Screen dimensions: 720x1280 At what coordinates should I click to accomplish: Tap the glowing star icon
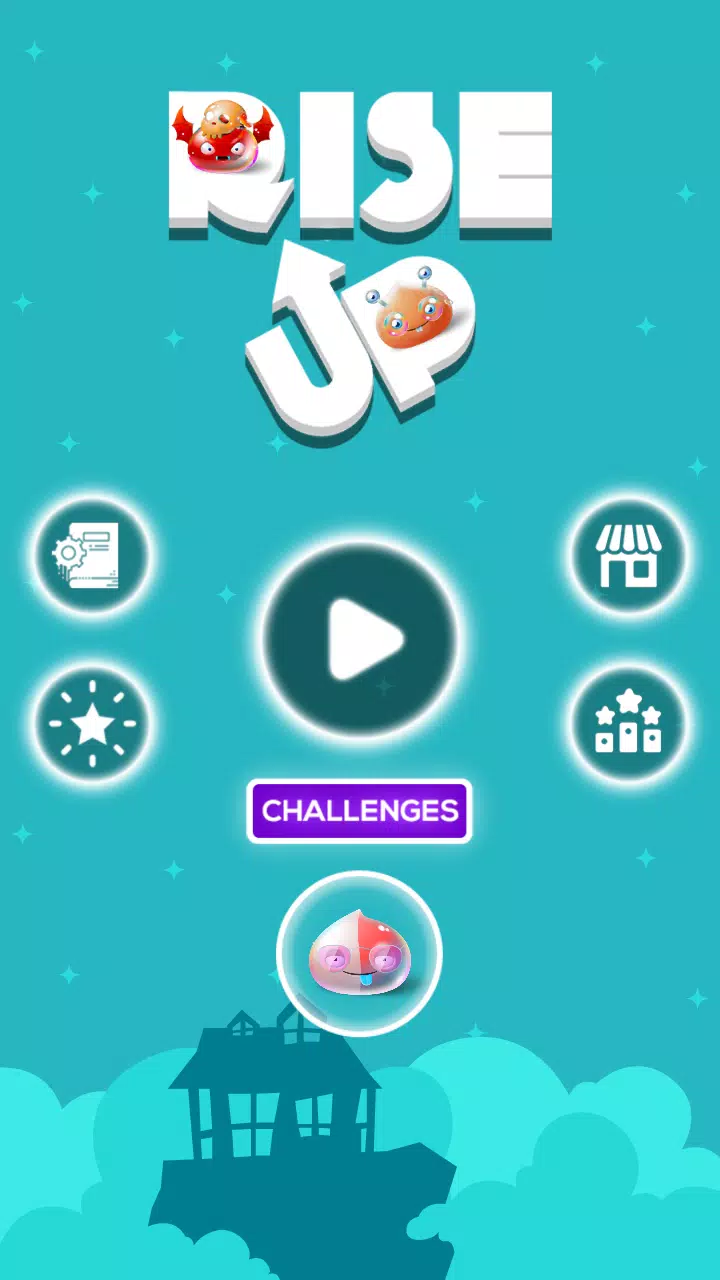click(x=91, y=724)
